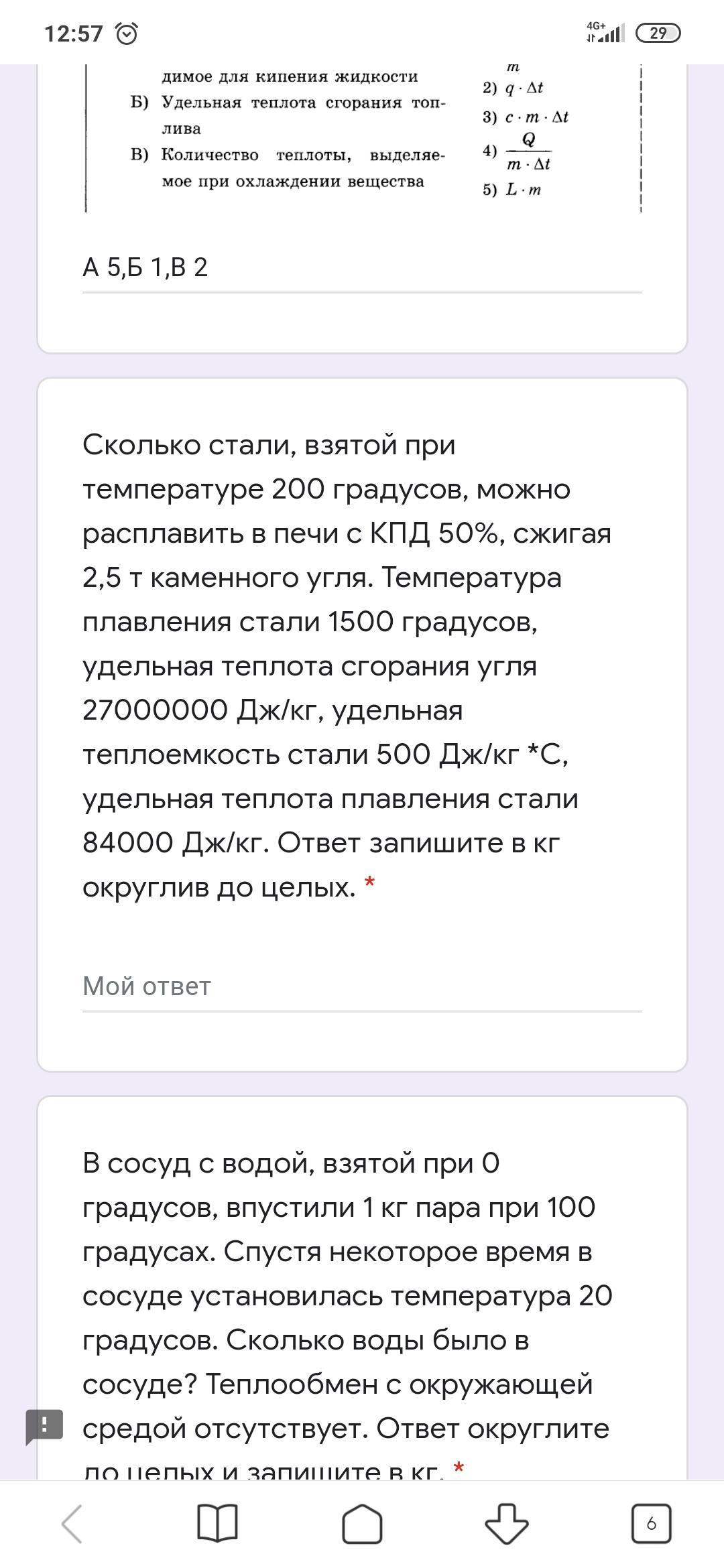
Task: Edit the answer field containing 'А 5,Б 1,В 2'
Action: (362, 268)
